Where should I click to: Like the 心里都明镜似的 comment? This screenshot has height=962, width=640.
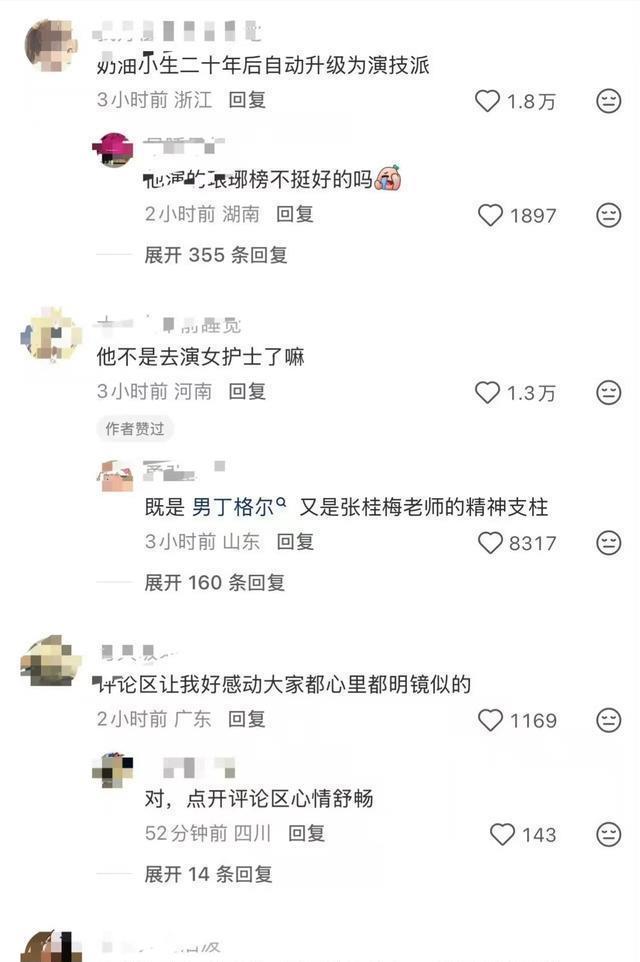pos(490,720)
